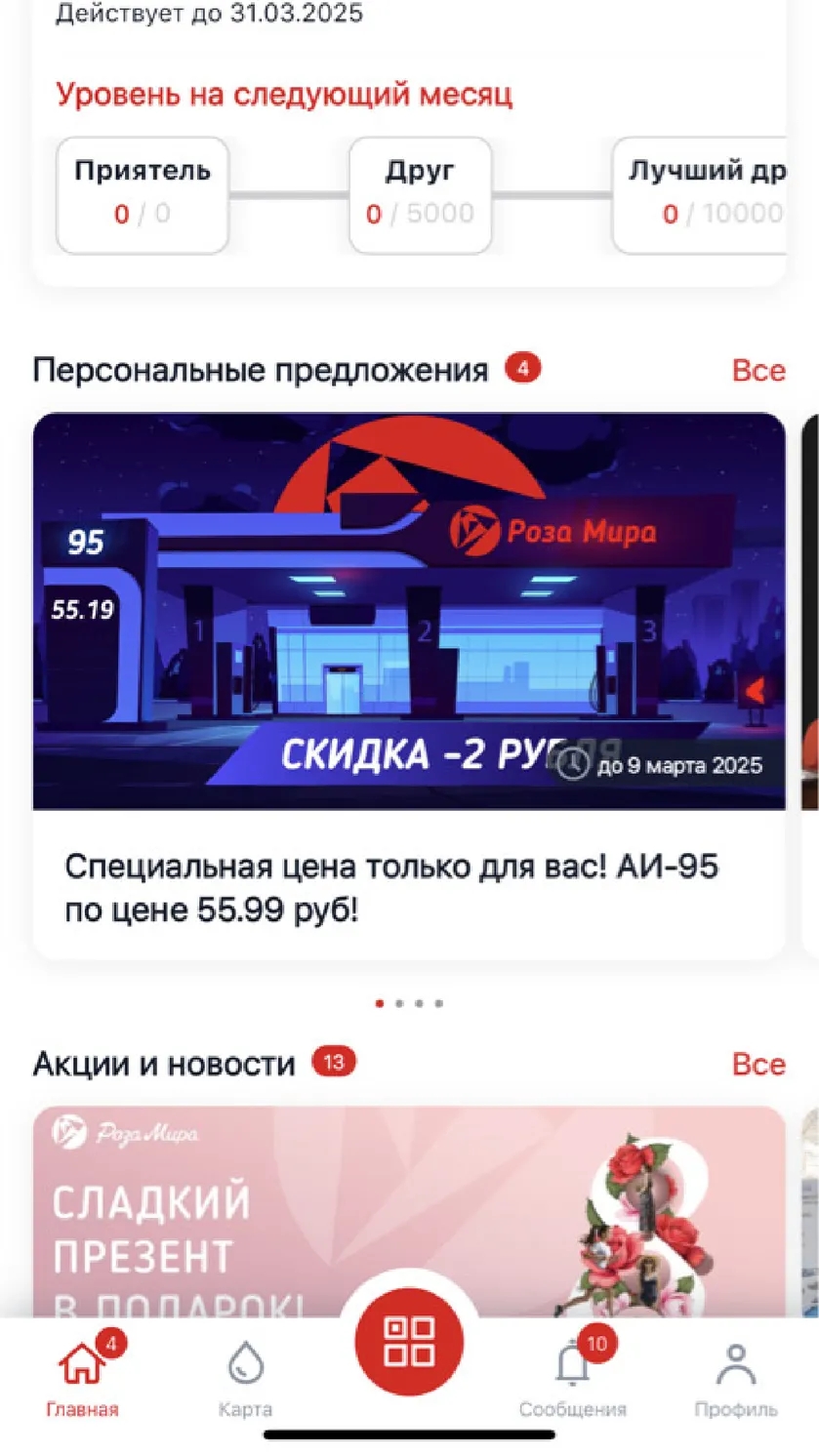This screenshot has width=819, height=1456.
Task: Go to the Профиль tab
Action: coord(736,1377)
